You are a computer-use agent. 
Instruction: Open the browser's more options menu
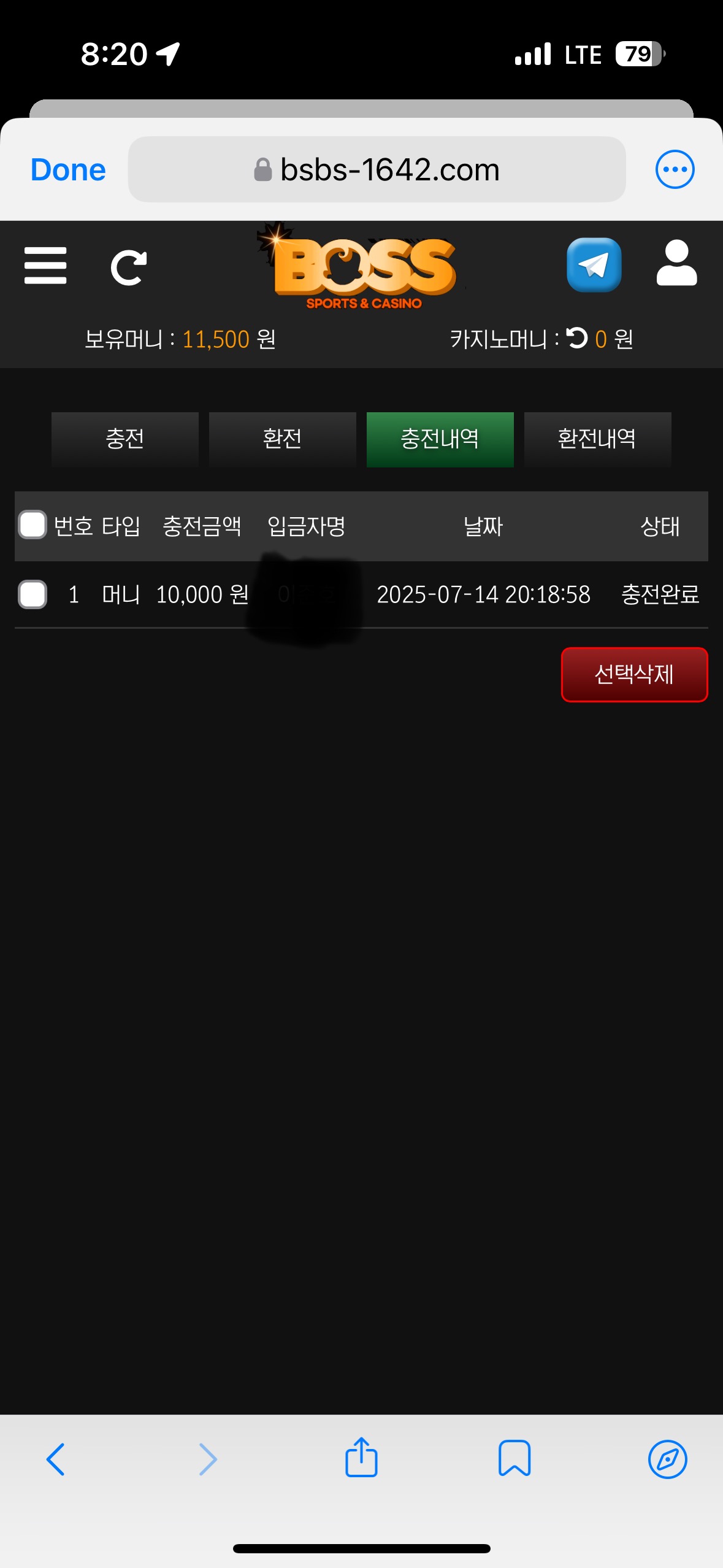675,169
